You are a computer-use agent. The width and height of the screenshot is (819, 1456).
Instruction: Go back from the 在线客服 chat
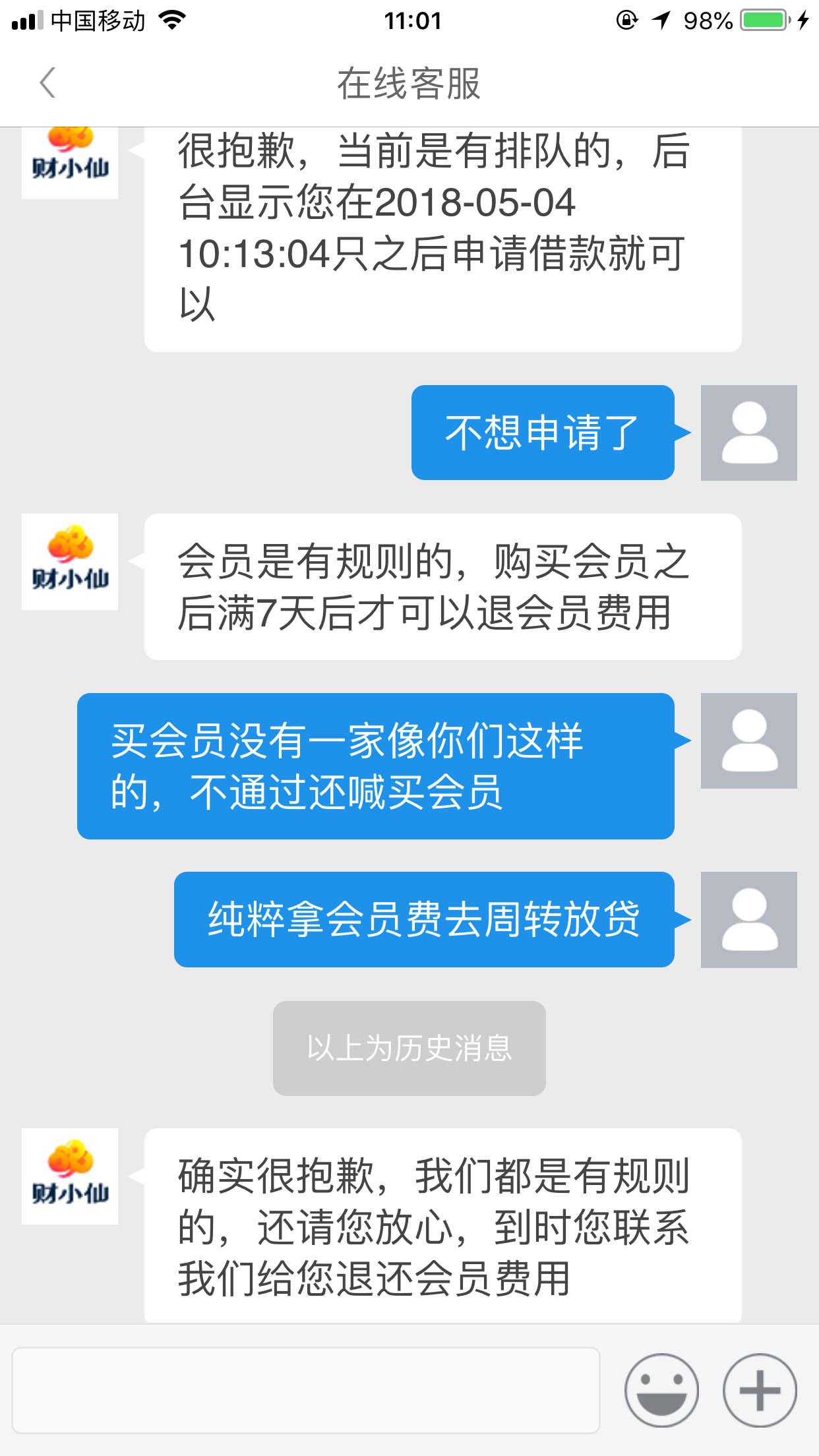(x=47, y=83)
